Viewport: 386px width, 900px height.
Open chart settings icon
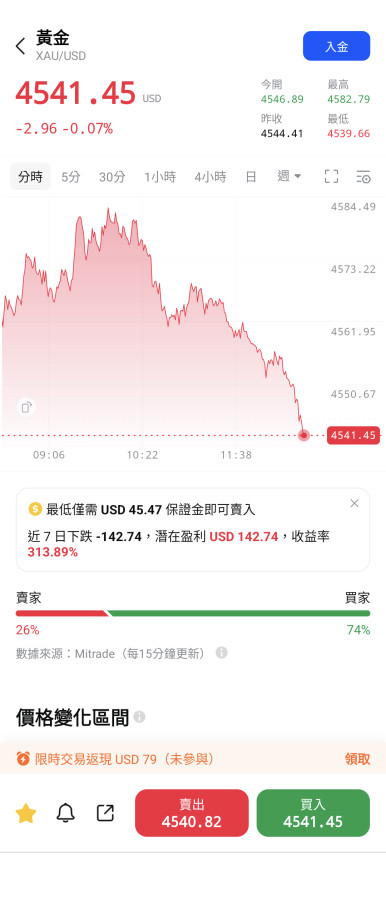pyautogui.click(x=363, y=177)
